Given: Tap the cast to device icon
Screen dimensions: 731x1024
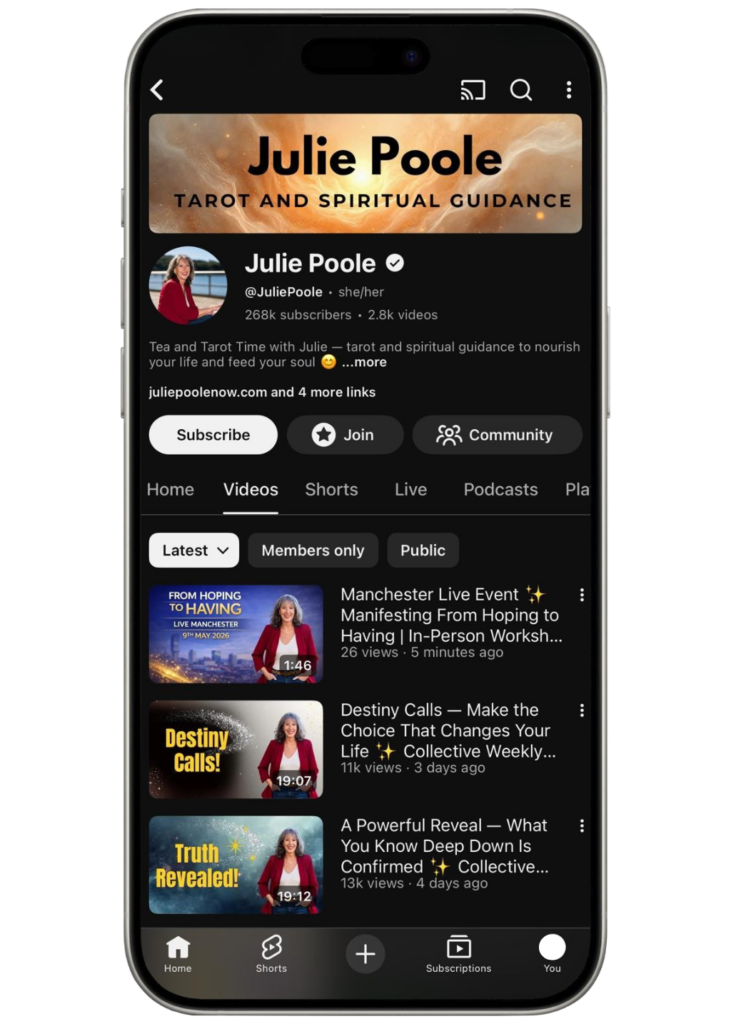Looking at the screenshot, I should [x=472, y=90].
